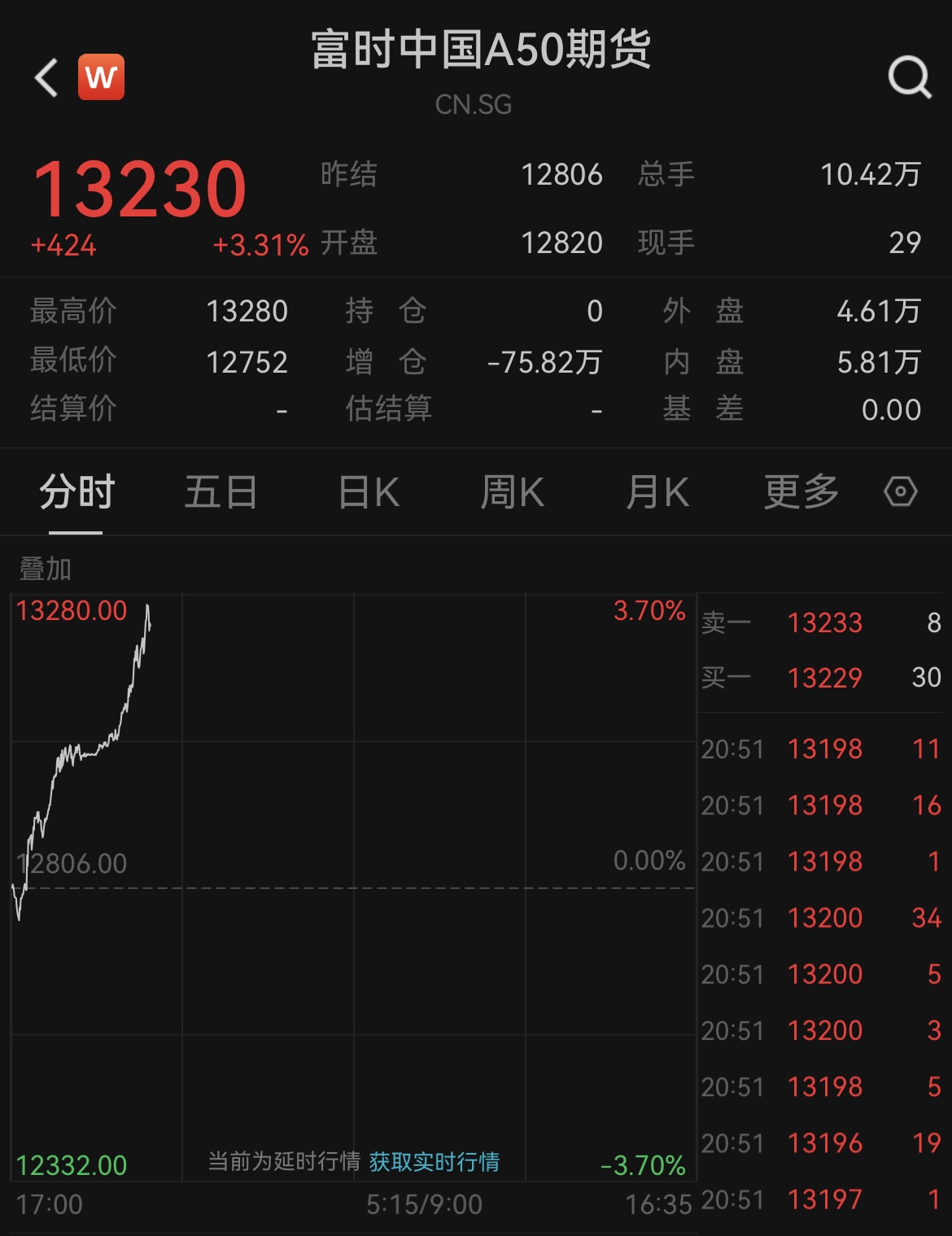Select the 日K chart tab
This screenshot has width=952, height=1236.
point(369,493)
